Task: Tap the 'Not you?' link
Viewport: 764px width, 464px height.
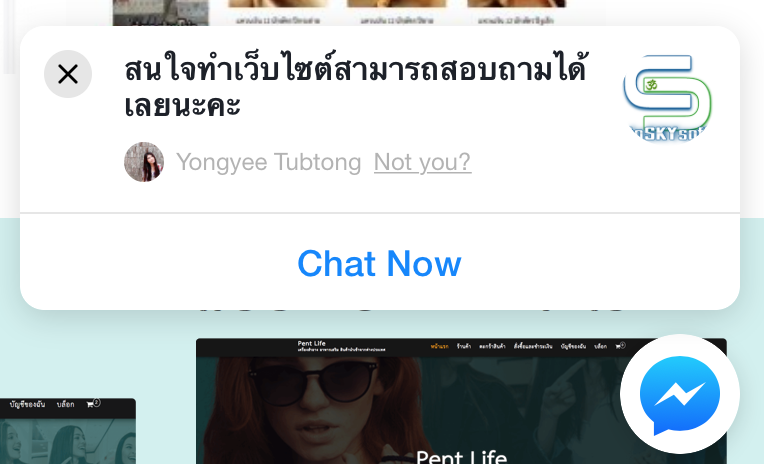Action: (x=422, y=162)
